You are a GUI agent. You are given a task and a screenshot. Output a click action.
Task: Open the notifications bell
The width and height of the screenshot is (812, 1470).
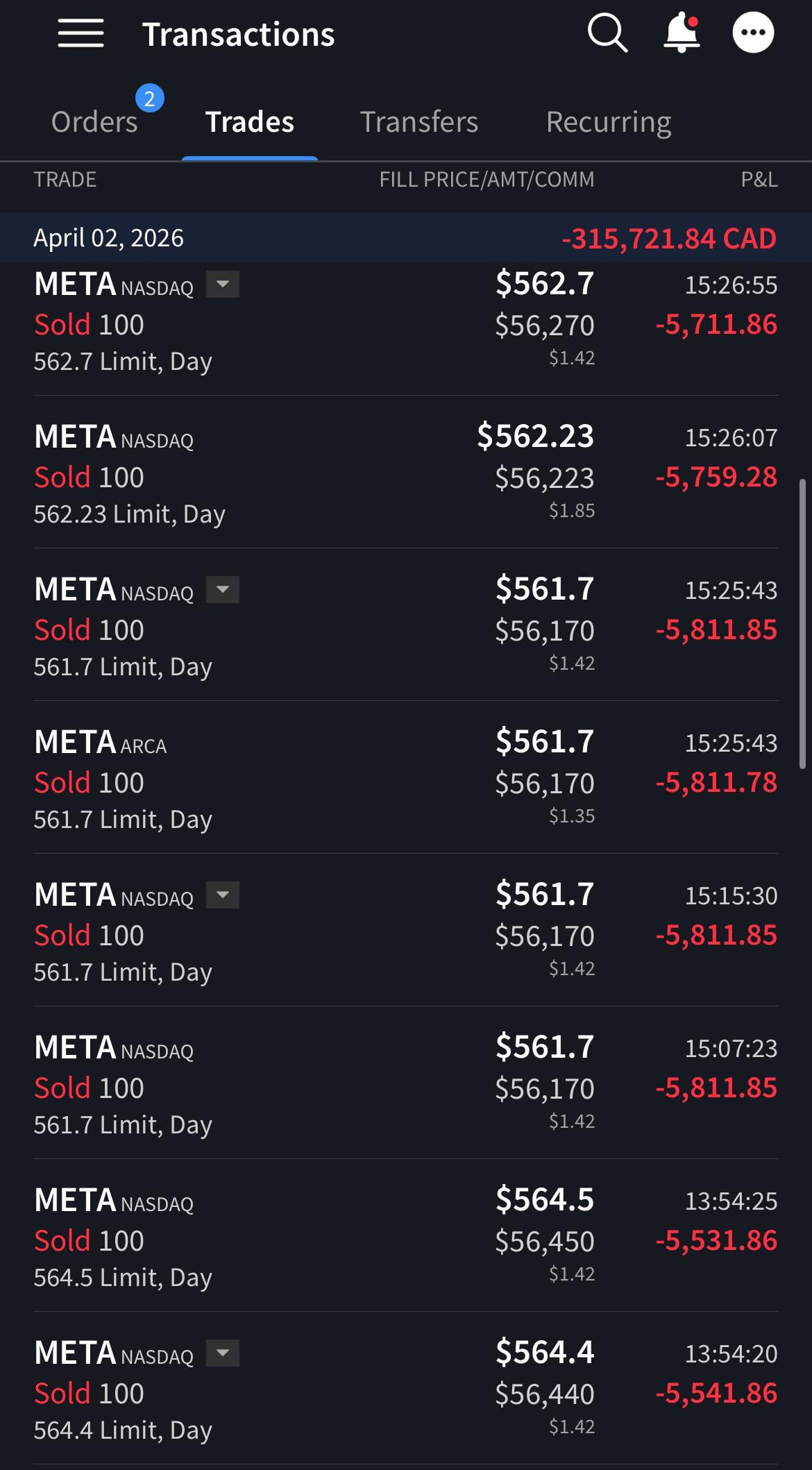(682, 33)
